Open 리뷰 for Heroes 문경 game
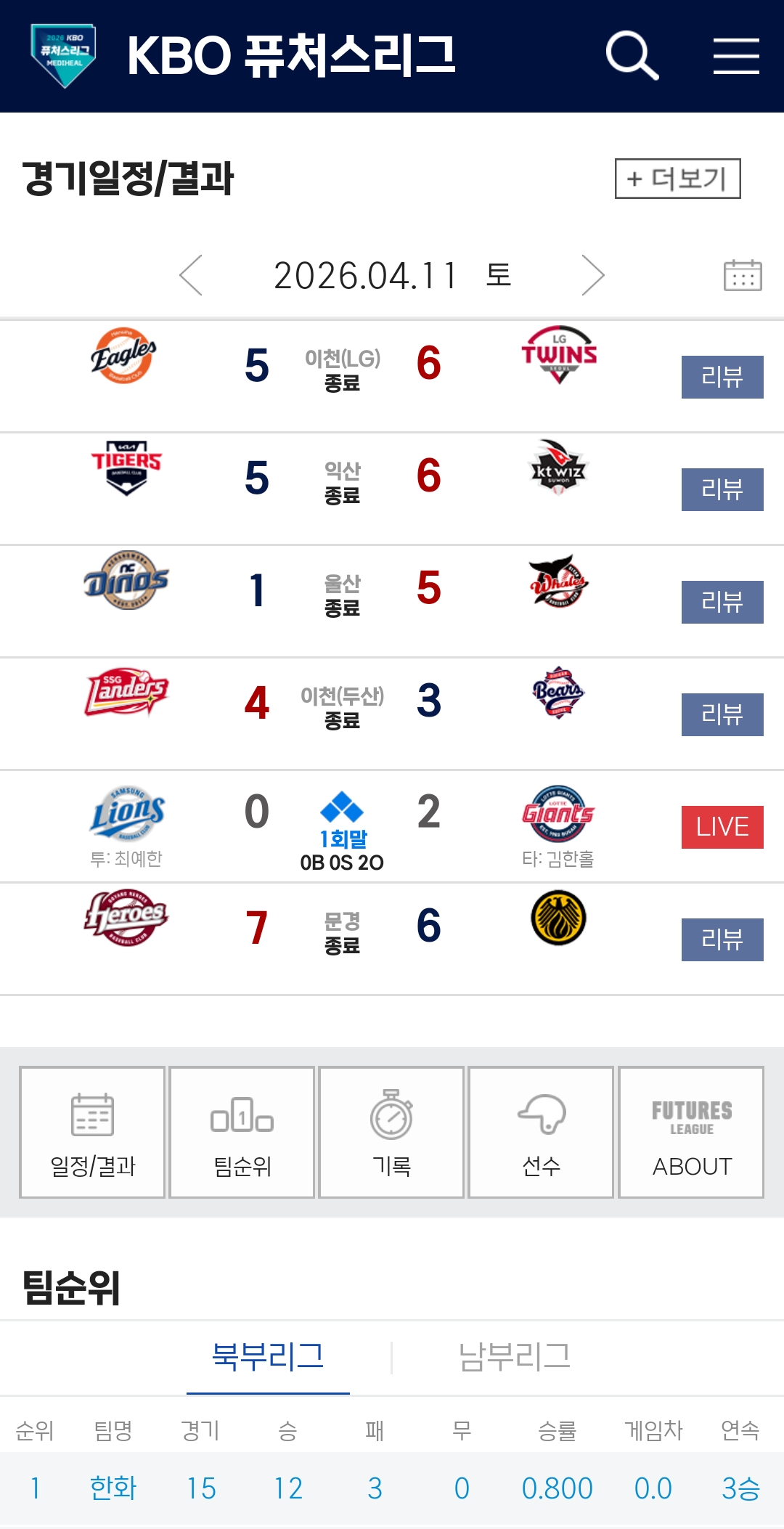 [722, 939]
